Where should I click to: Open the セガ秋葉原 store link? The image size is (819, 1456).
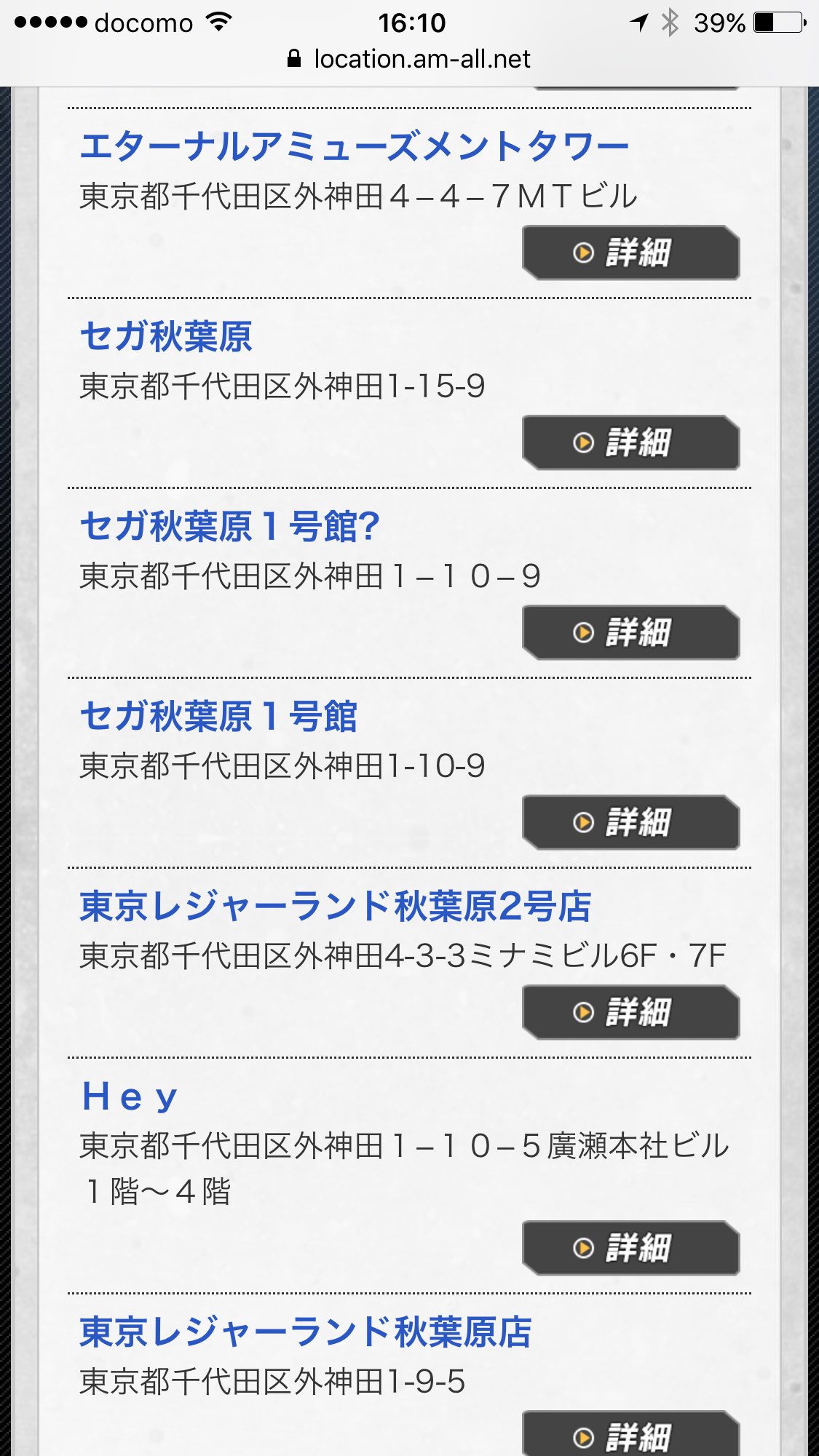(166, 336)
